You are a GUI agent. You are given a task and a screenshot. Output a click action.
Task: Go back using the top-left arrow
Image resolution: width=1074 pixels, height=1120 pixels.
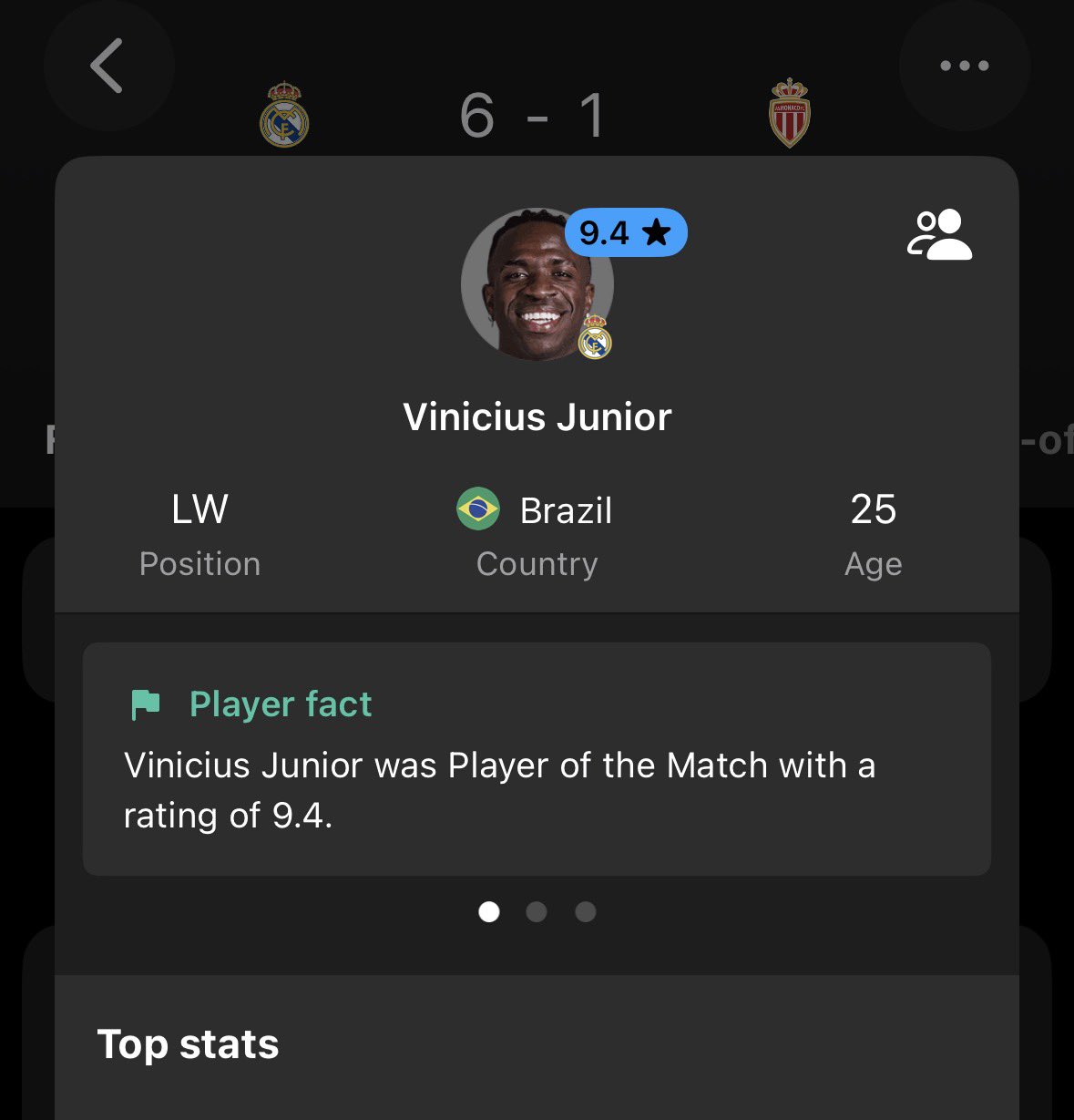[x=107, y=66]
